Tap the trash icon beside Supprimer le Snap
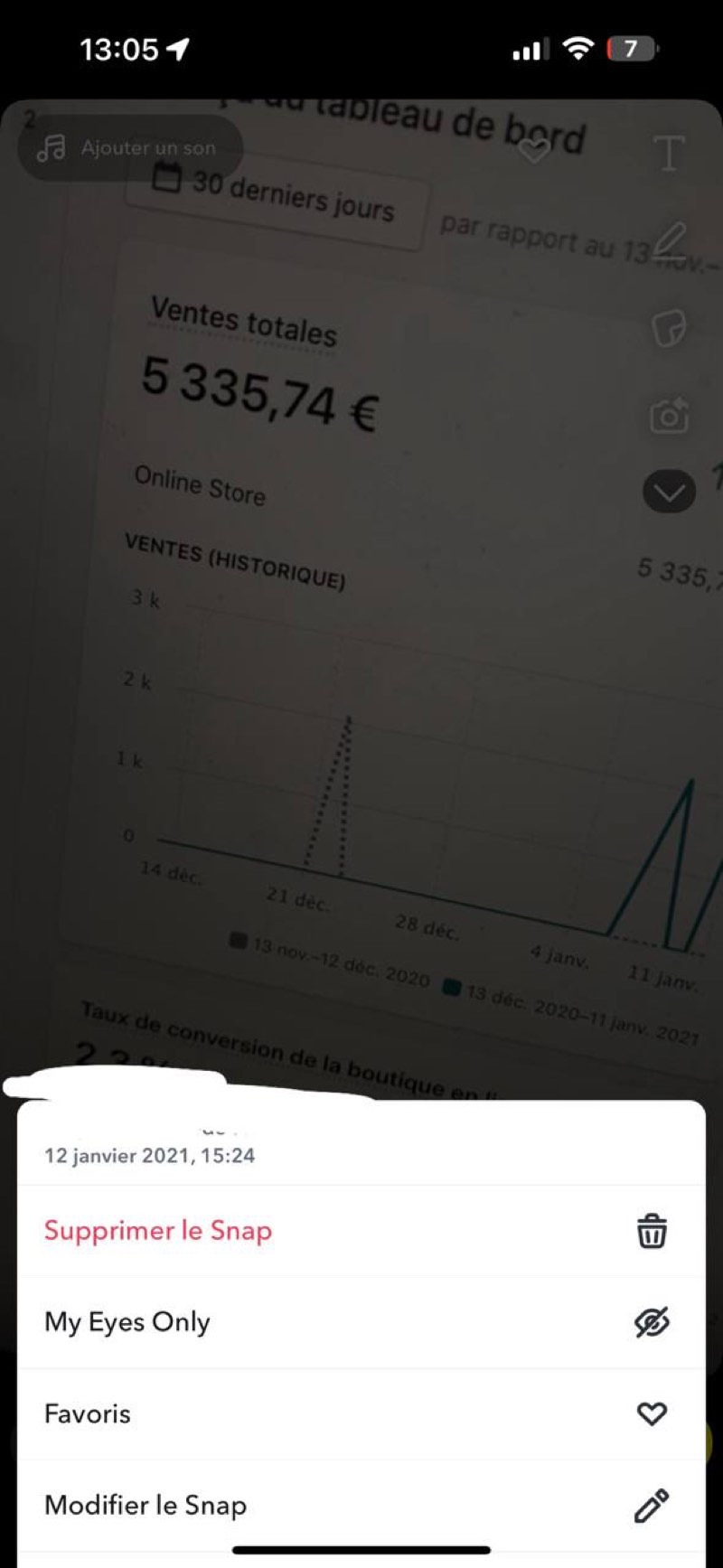 click(652, 1230)
